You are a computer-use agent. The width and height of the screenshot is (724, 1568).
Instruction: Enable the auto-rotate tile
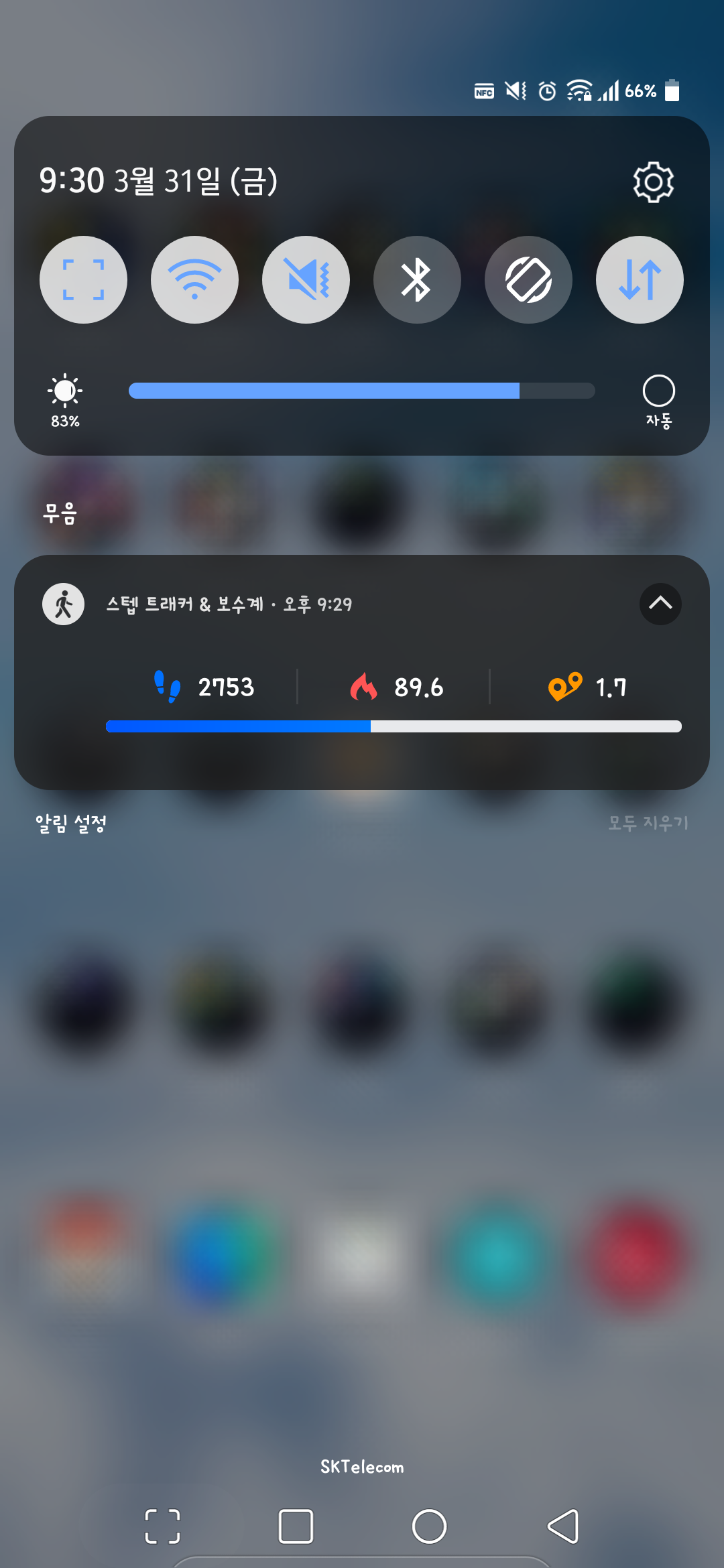[x=528, y=279]
